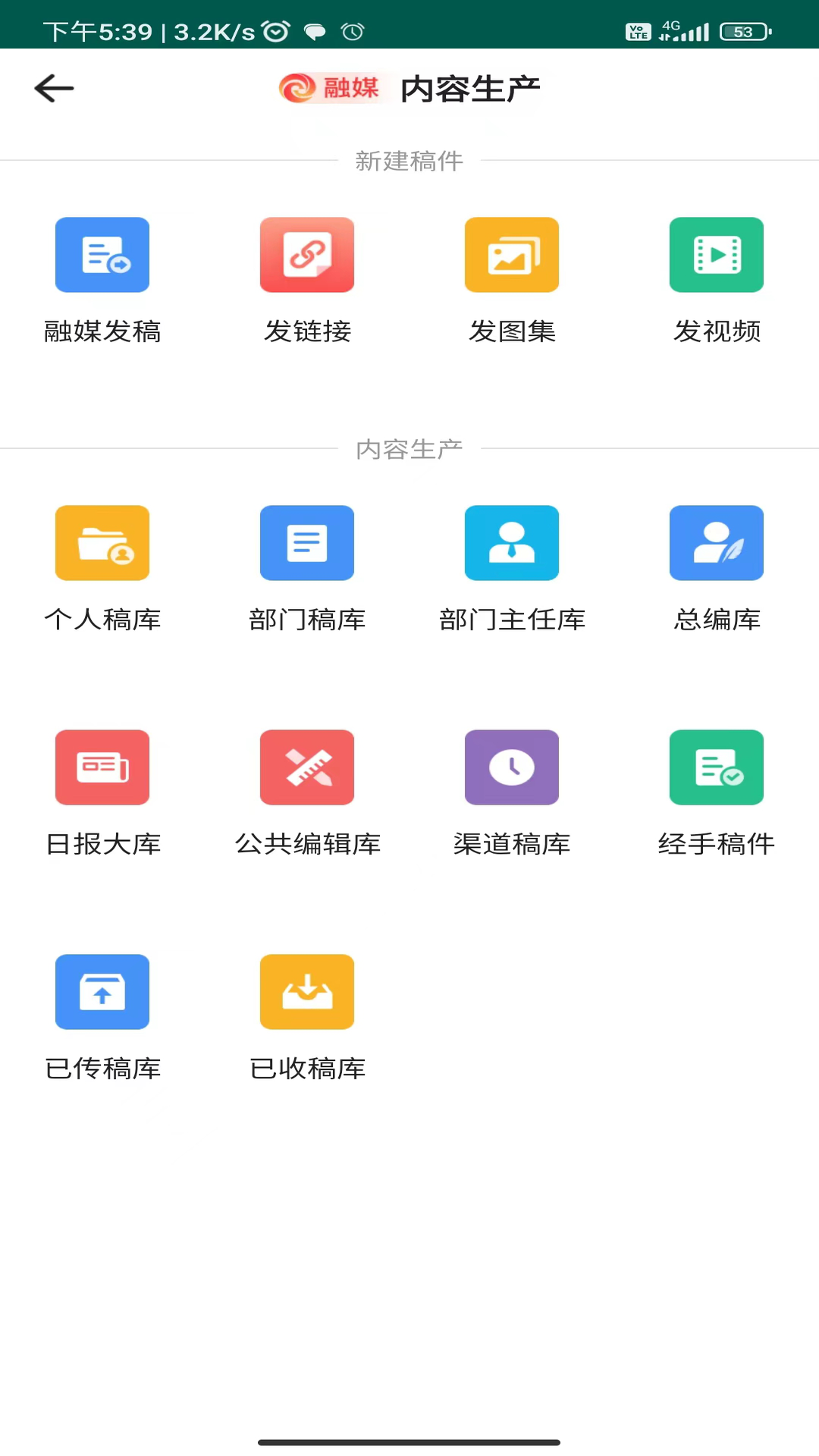Enter the 公共编辑库 public editing library
Image resolution: width=819 pixels, height=1456 pixels.
[306, 767]
